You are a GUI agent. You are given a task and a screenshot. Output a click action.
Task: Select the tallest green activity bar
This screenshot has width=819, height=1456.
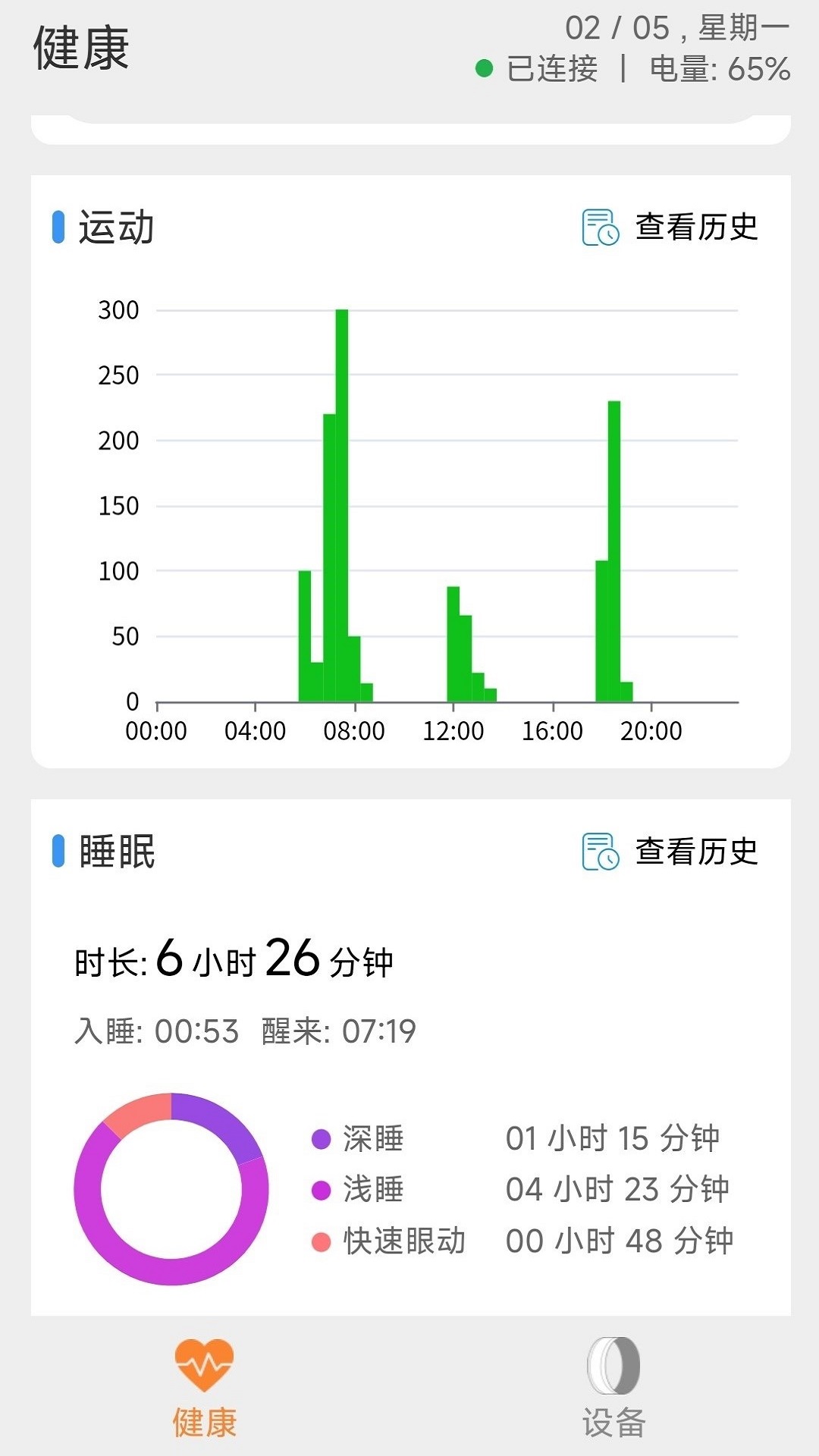(341, 500)
